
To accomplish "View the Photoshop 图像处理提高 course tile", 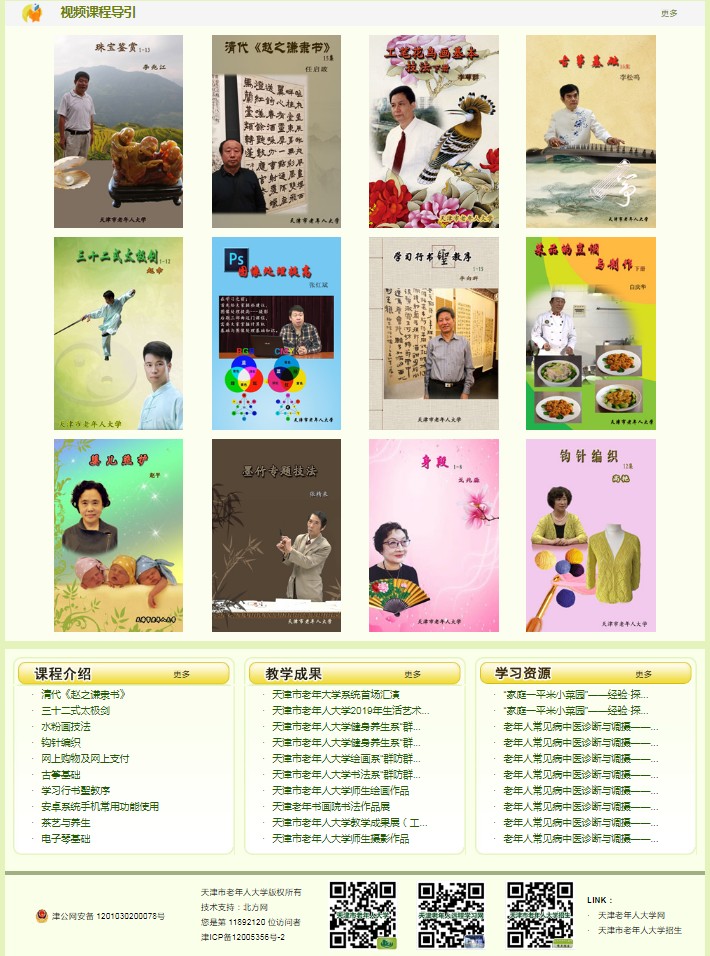I will point(276,333).
